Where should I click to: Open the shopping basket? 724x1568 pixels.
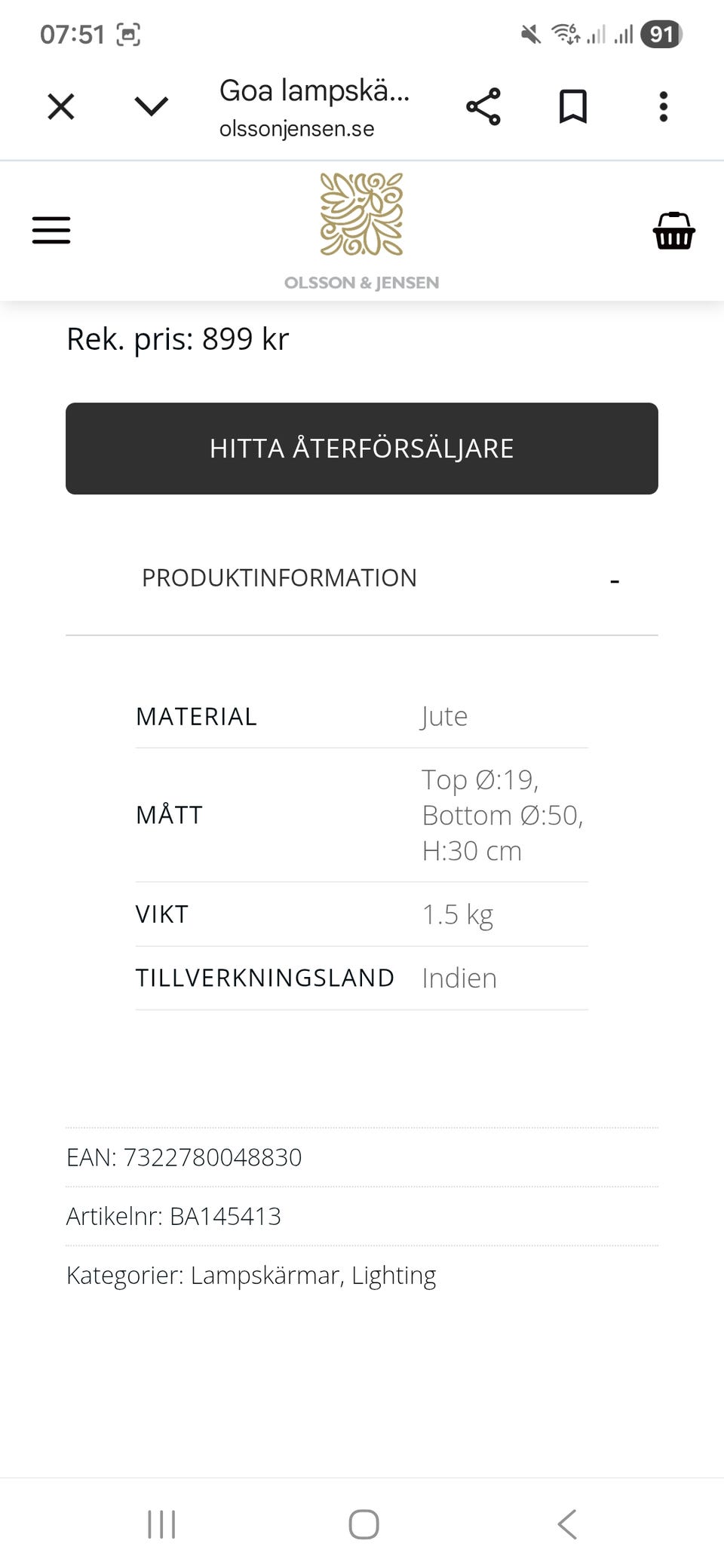click(673, 231)
